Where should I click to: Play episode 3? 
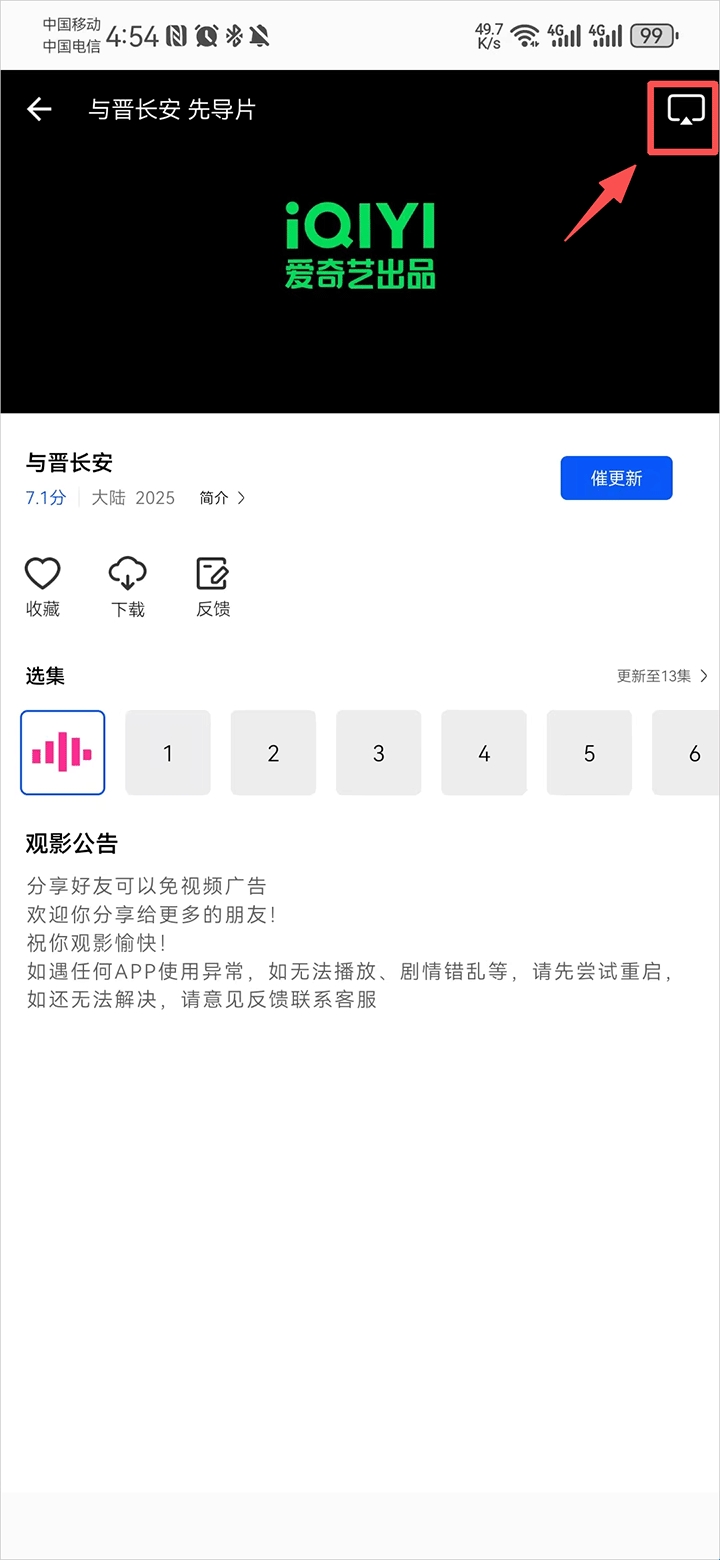coord(379,753)
